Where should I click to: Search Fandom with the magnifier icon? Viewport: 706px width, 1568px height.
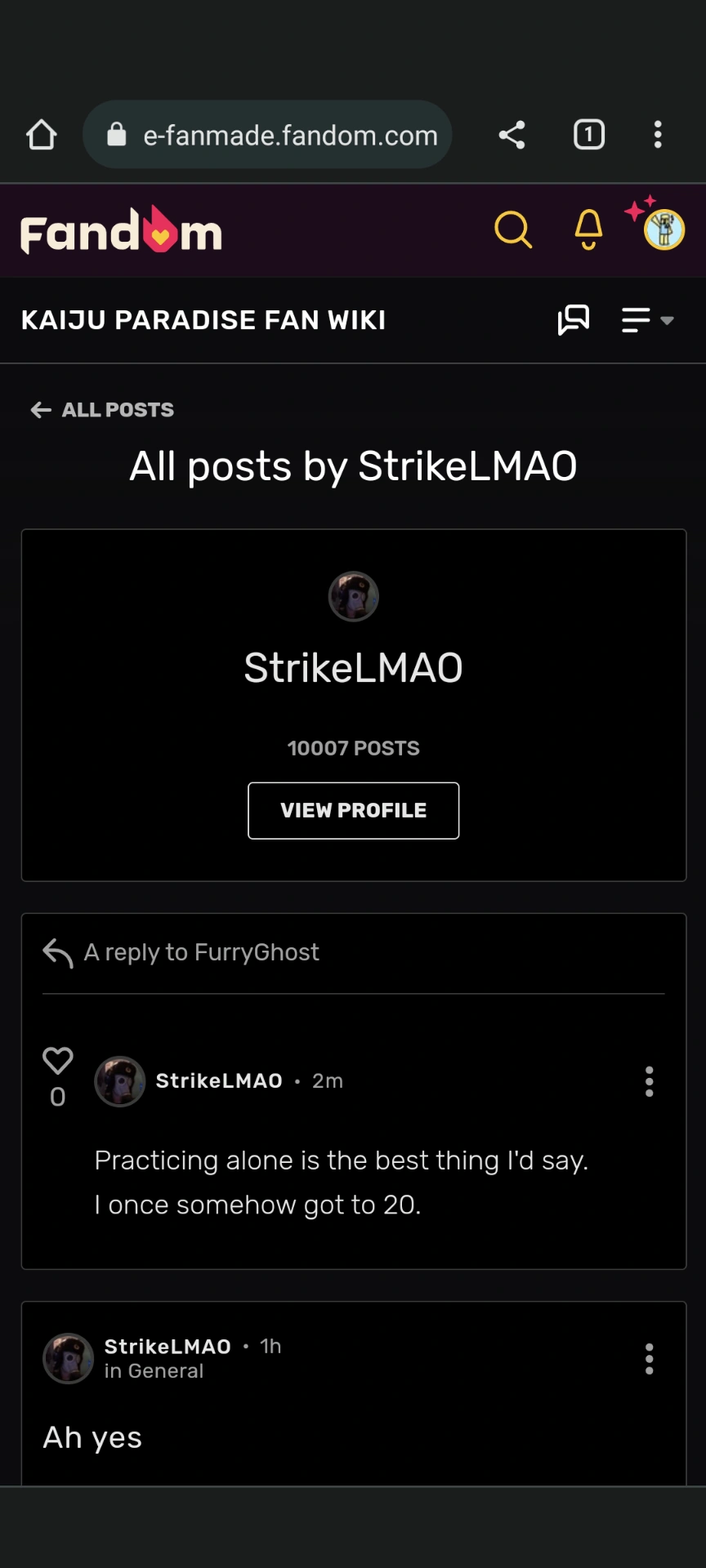click(513, 229)
